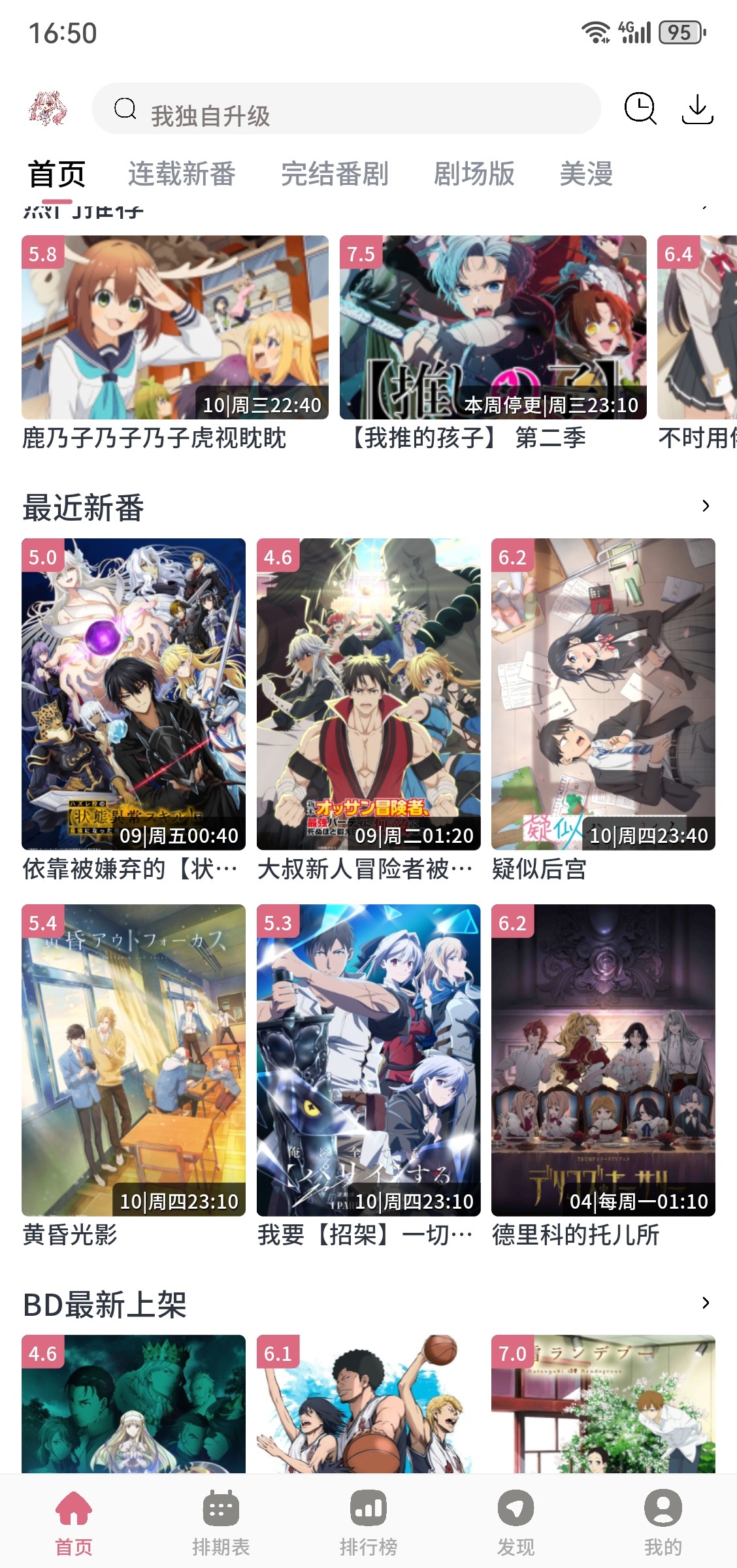Switch to the 剧场版 tab
This screenshot has width=737, height=1568.
474,174
